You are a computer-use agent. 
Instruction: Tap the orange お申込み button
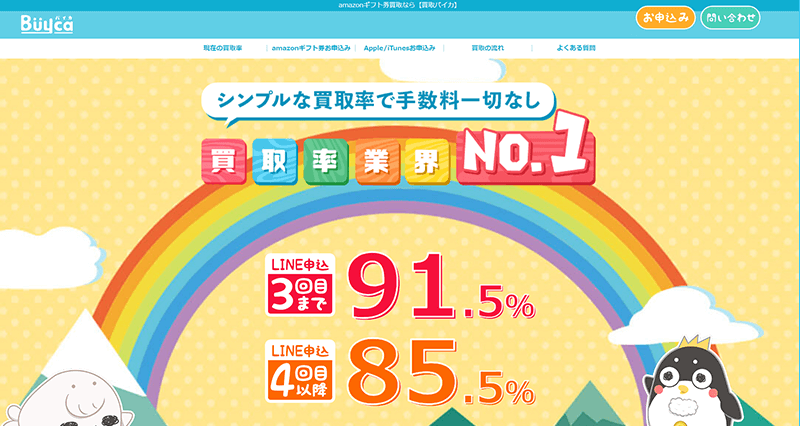pyautogui.click(x=665, y=18)
